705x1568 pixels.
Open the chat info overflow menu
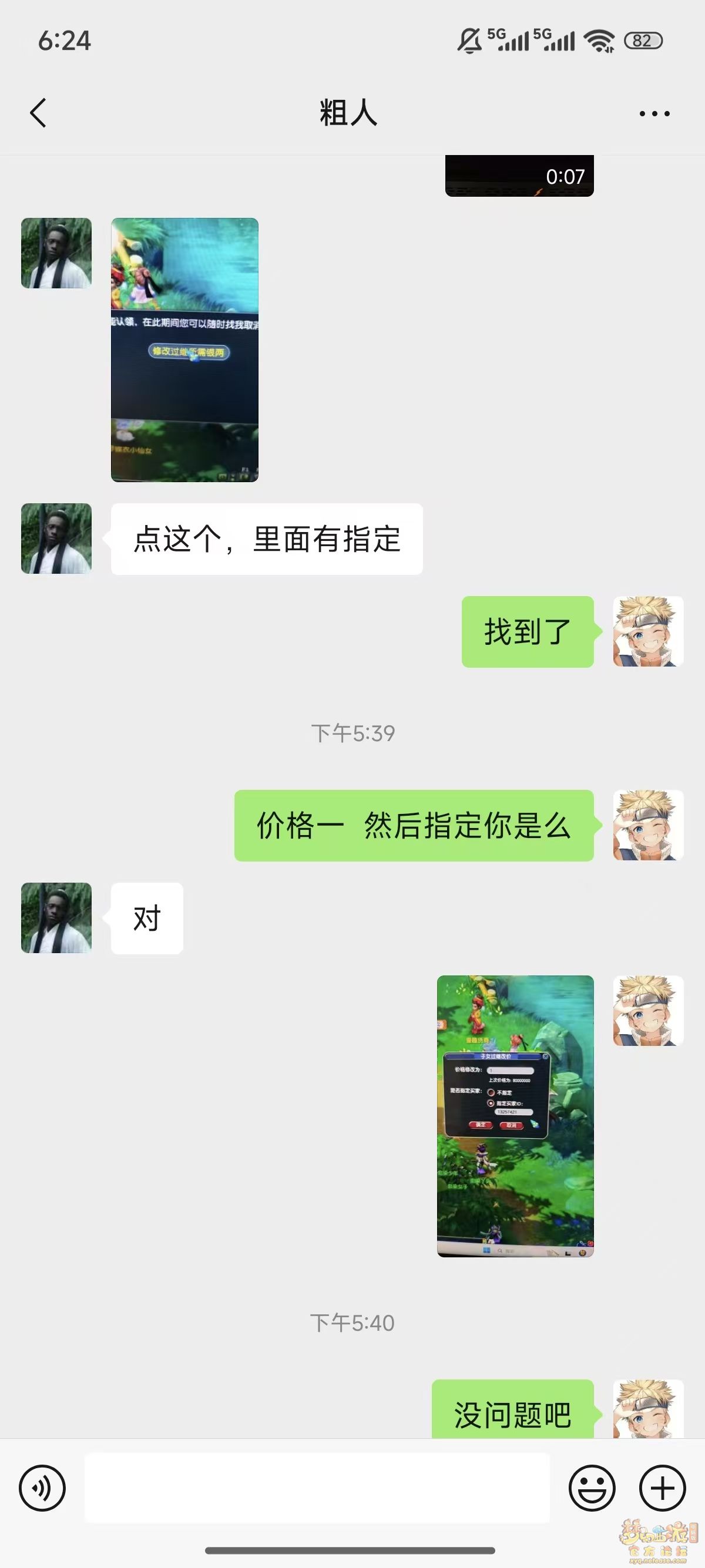[654, 113]
